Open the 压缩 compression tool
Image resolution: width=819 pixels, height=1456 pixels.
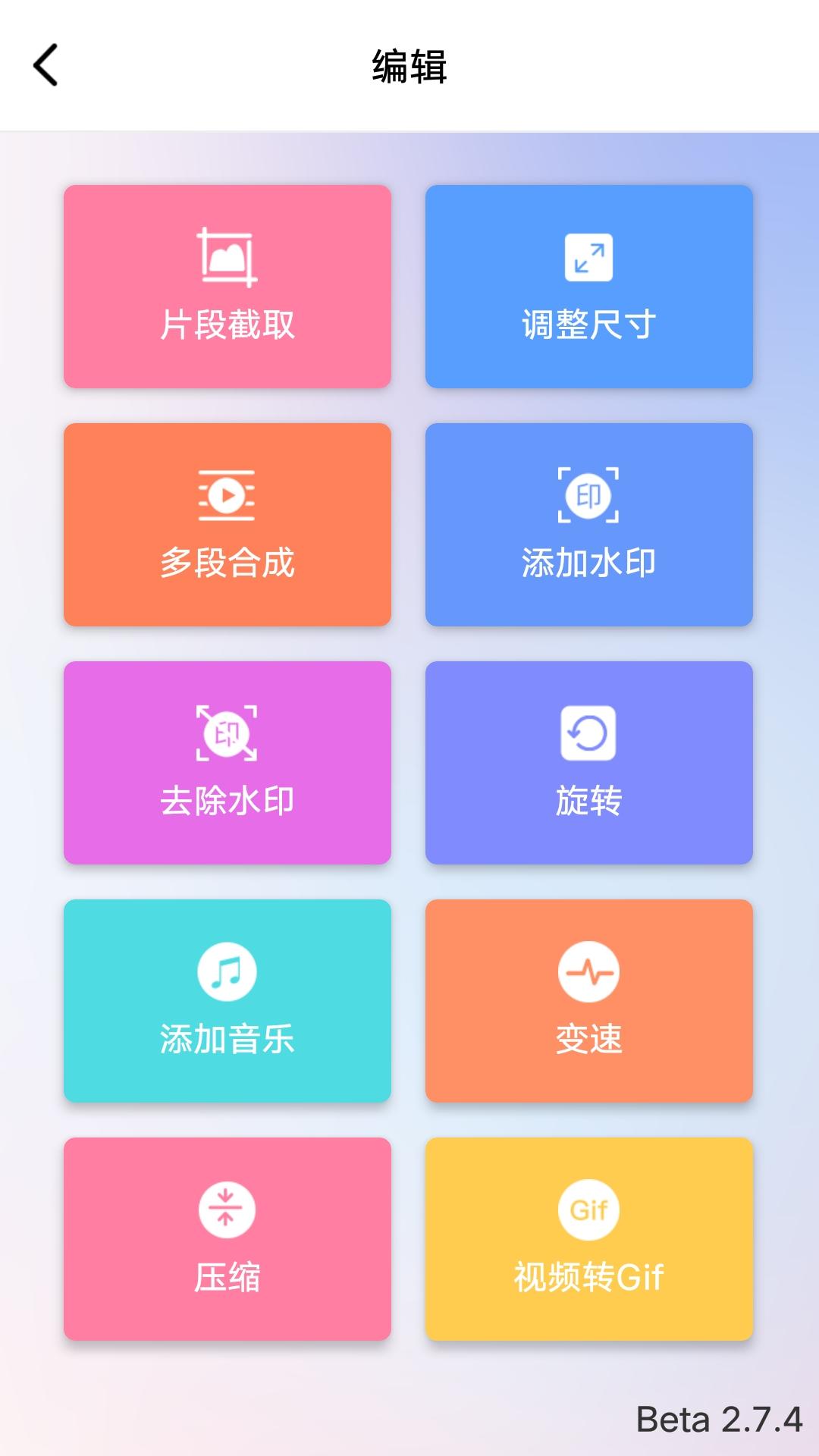(x=227, y=1239)
